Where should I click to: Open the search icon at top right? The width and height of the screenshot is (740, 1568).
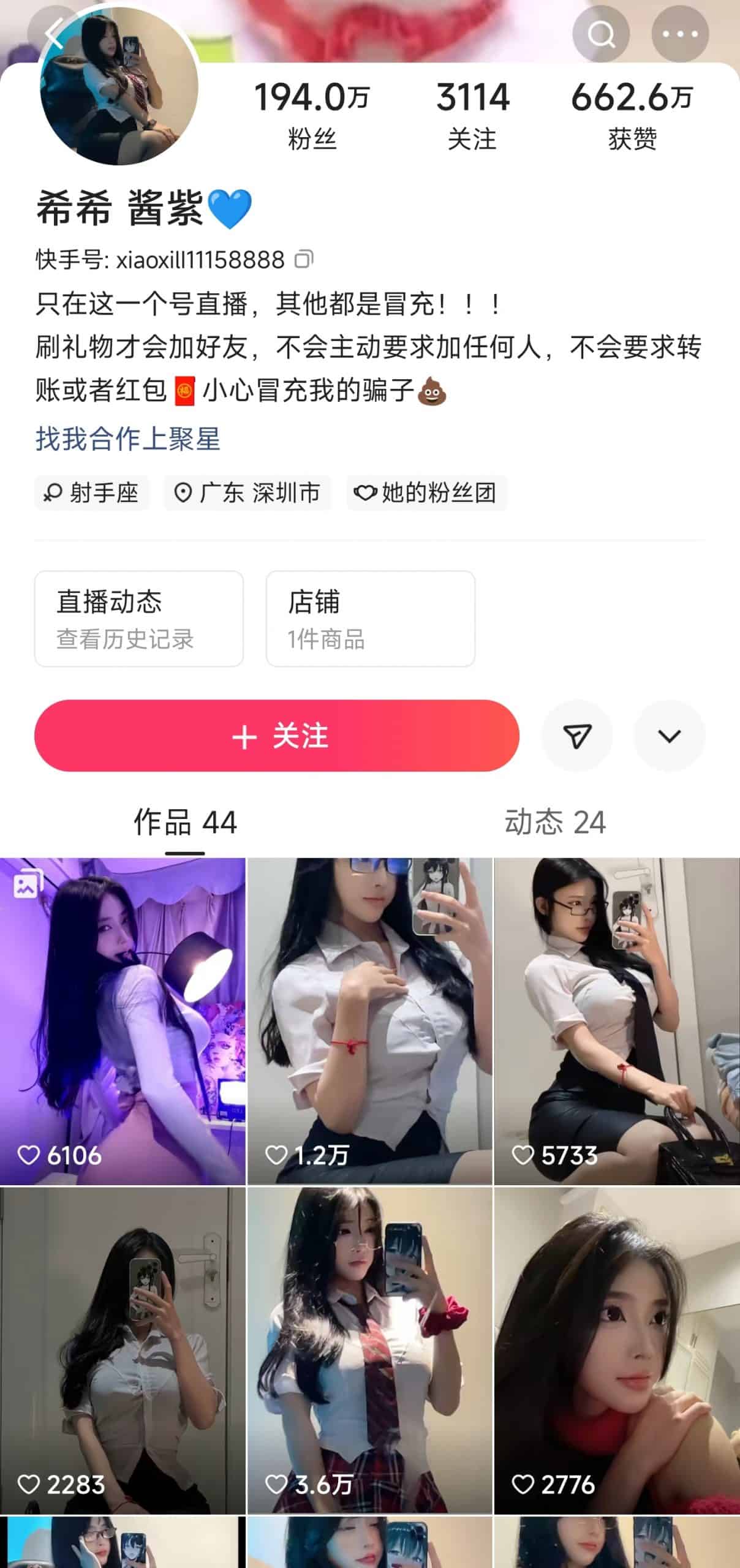[x=601, y=34]
